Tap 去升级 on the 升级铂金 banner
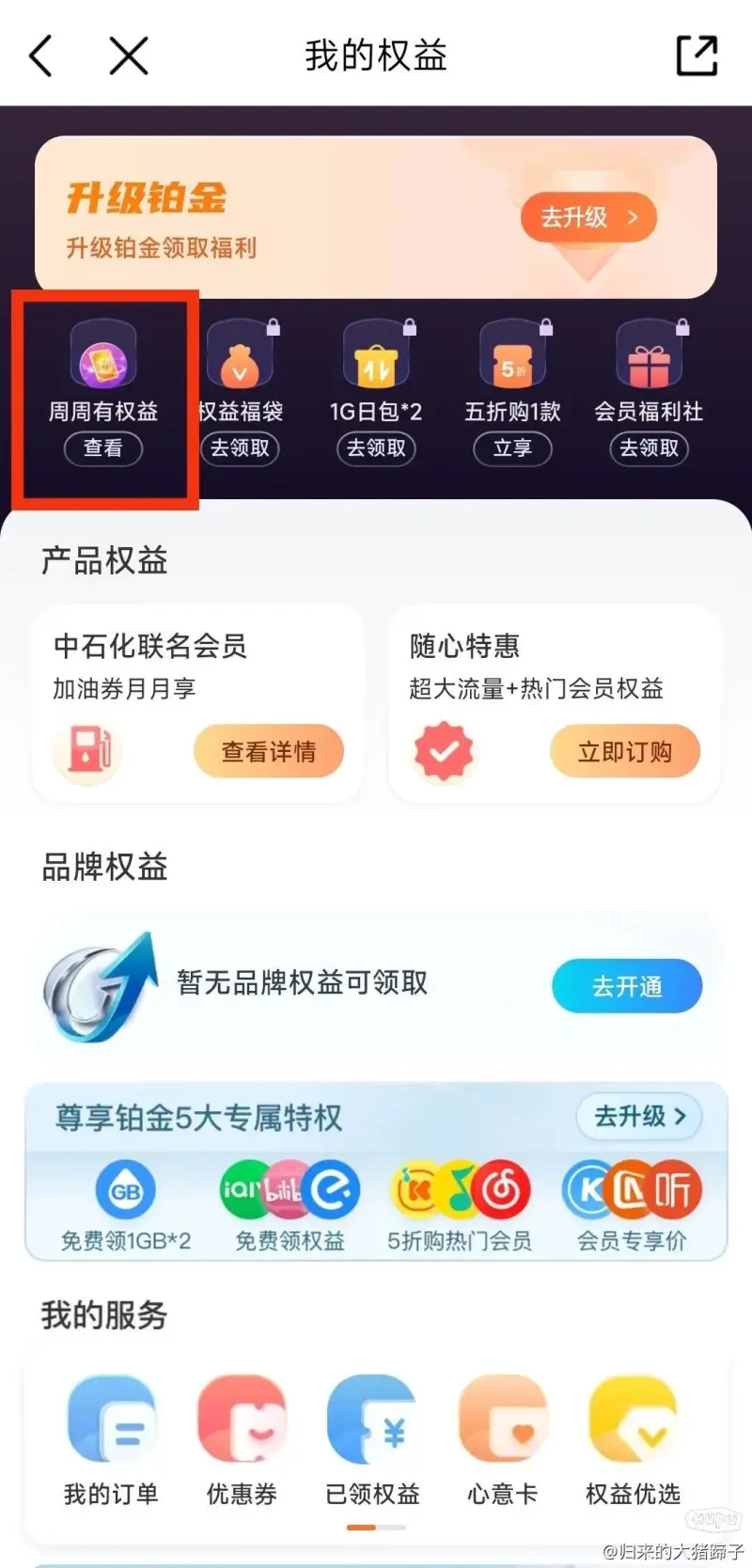Screen dimensions: 752x1568 (x=588, y=217)
